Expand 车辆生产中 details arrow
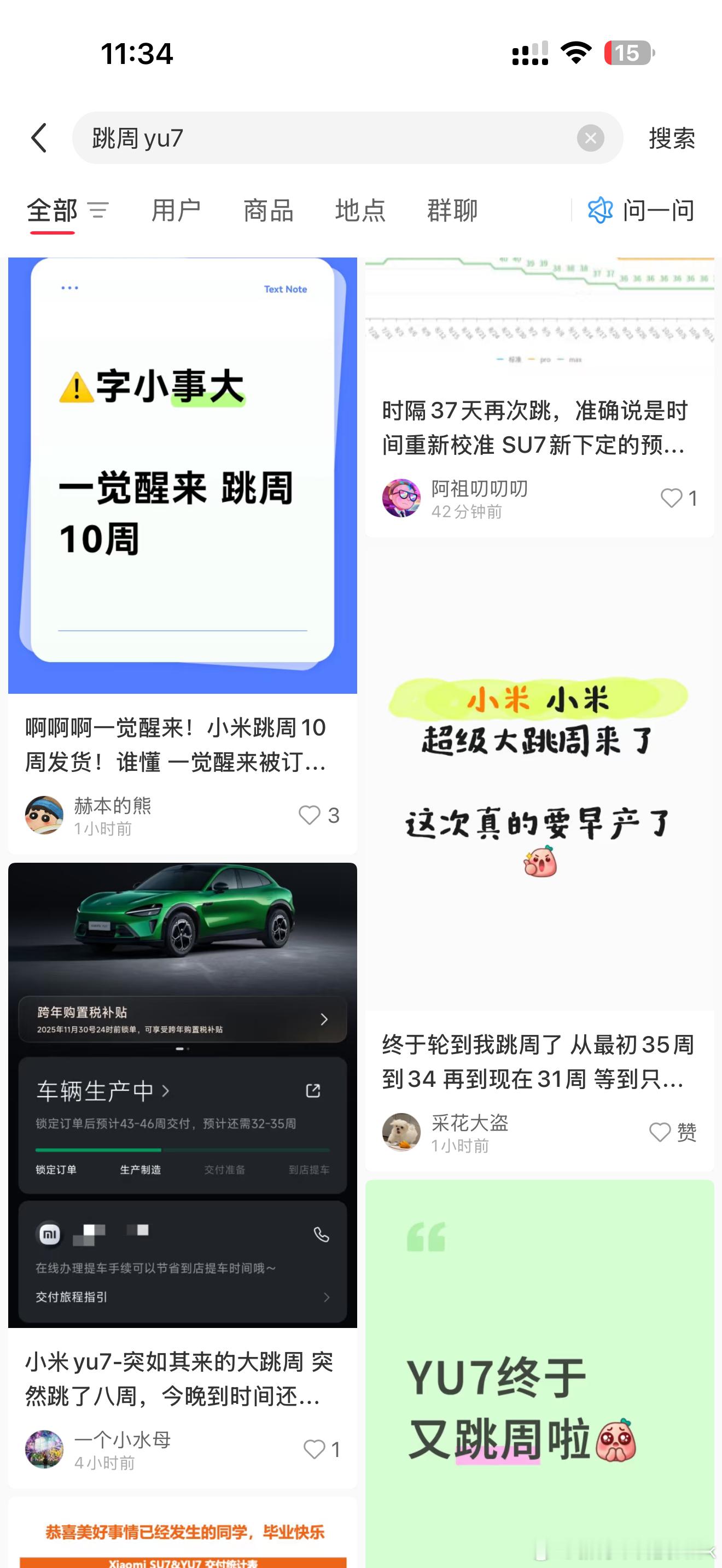Image resolution: width=722 pixels, height=1568 pixels. (x=166, y=1090)
